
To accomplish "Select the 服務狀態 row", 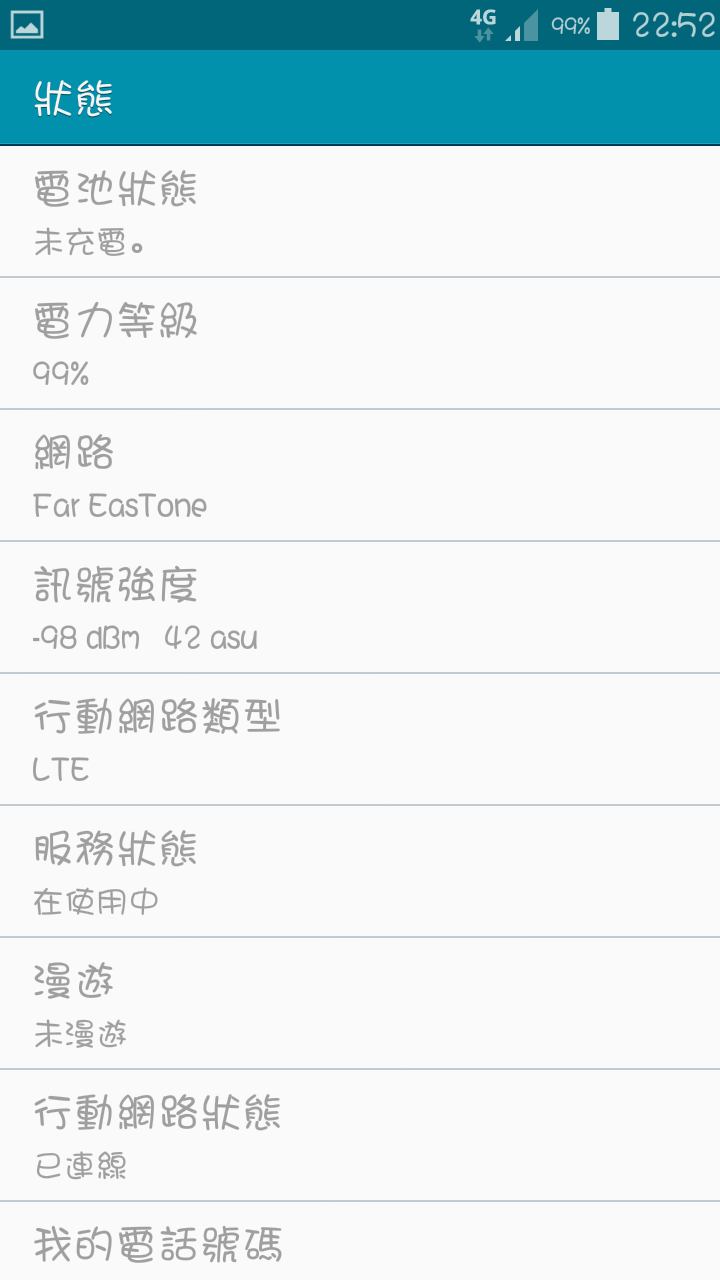I will pyautogui.click(x=360, y=871).
